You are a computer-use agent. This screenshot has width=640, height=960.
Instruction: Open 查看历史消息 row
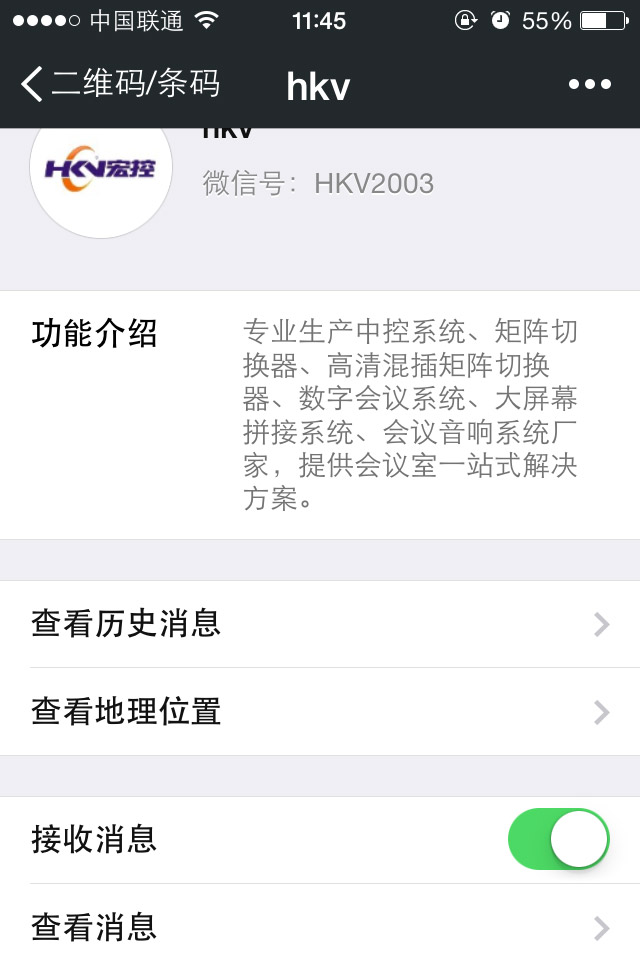click(320, 625)
